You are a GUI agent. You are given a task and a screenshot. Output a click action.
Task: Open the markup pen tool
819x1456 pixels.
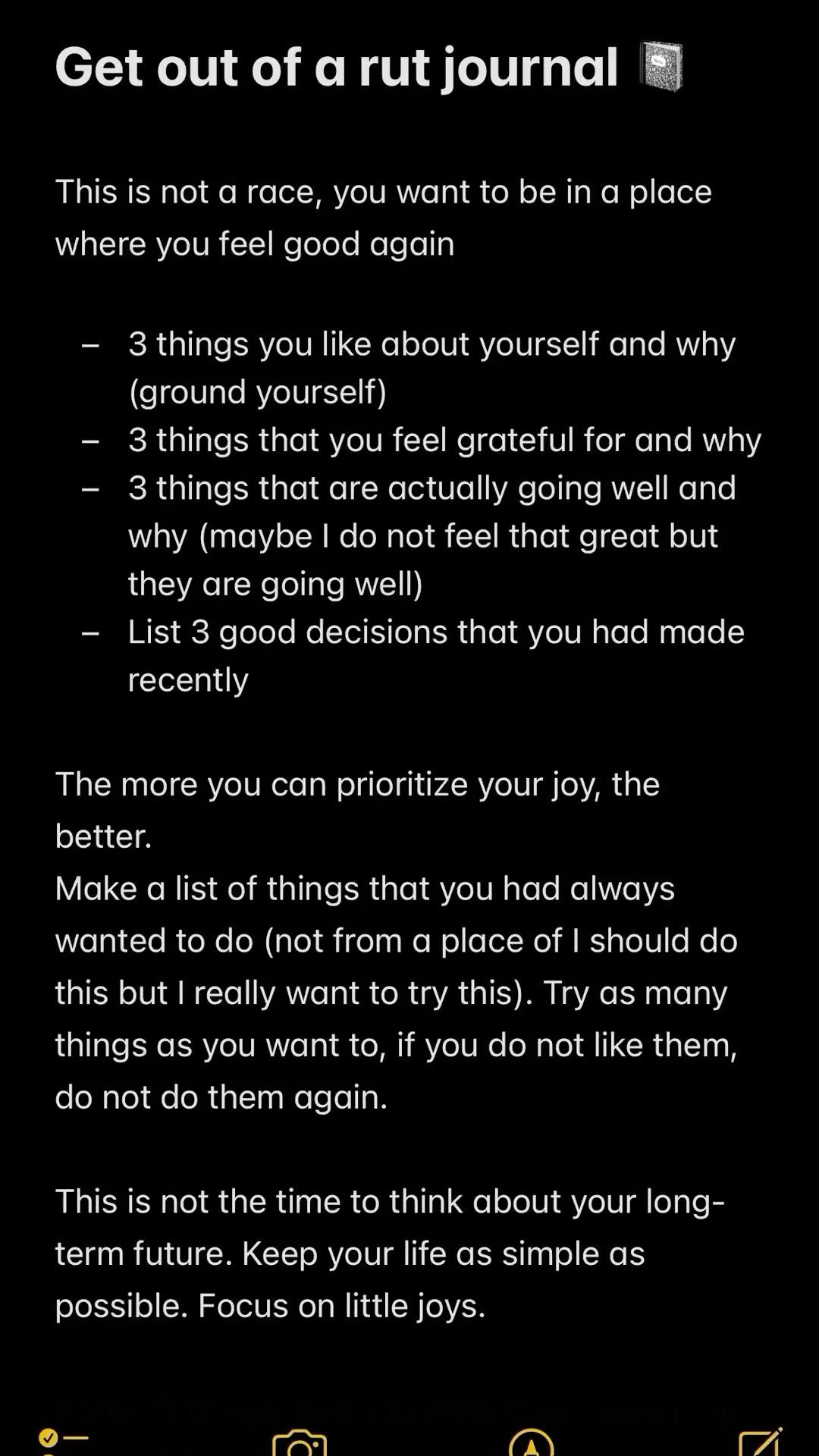tap(531, 1444)
